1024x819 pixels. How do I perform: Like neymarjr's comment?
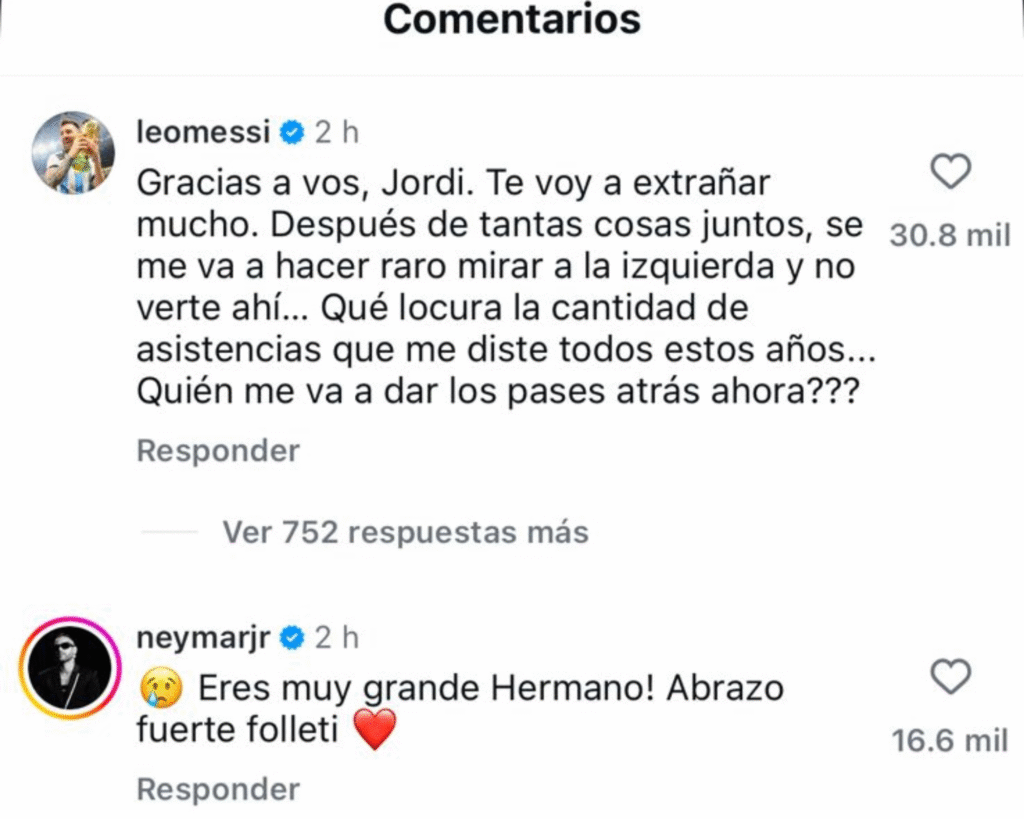tap(950, 678)
